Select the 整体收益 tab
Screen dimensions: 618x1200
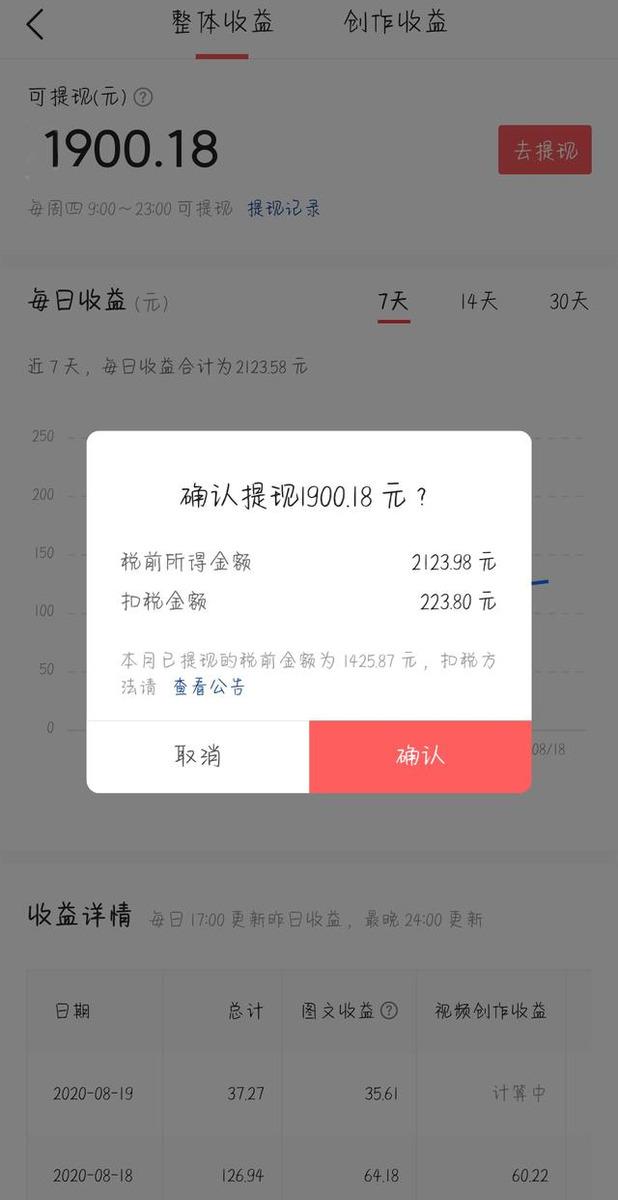222,23
